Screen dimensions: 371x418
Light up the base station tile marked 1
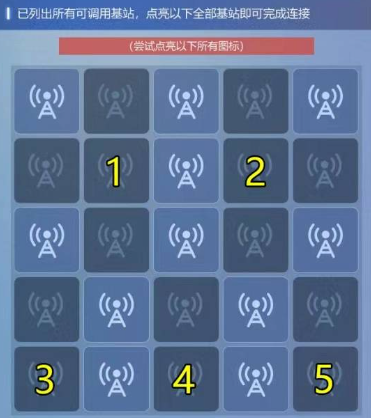click(x=116, y=171)
